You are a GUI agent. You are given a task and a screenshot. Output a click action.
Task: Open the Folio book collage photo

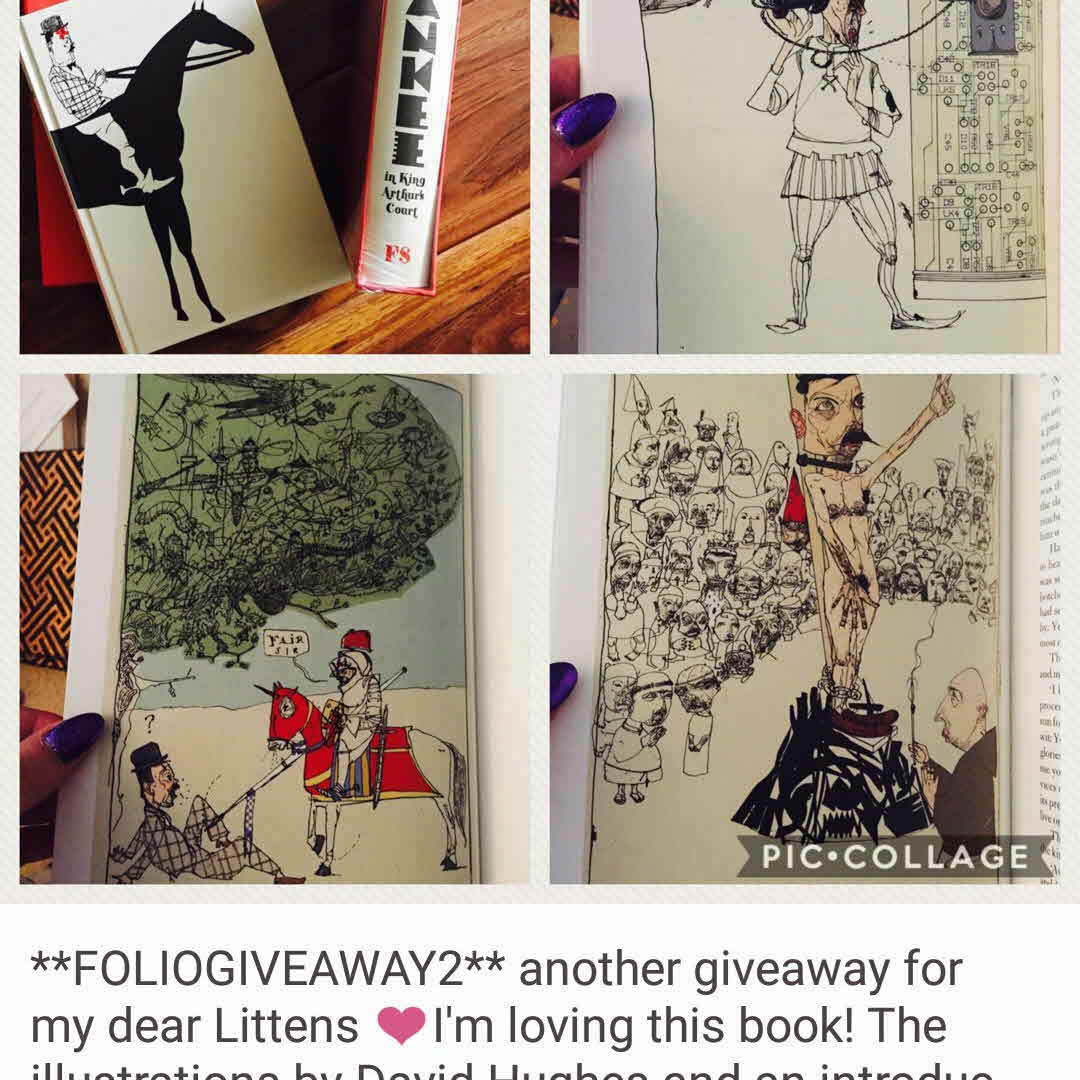pos(540,450)
